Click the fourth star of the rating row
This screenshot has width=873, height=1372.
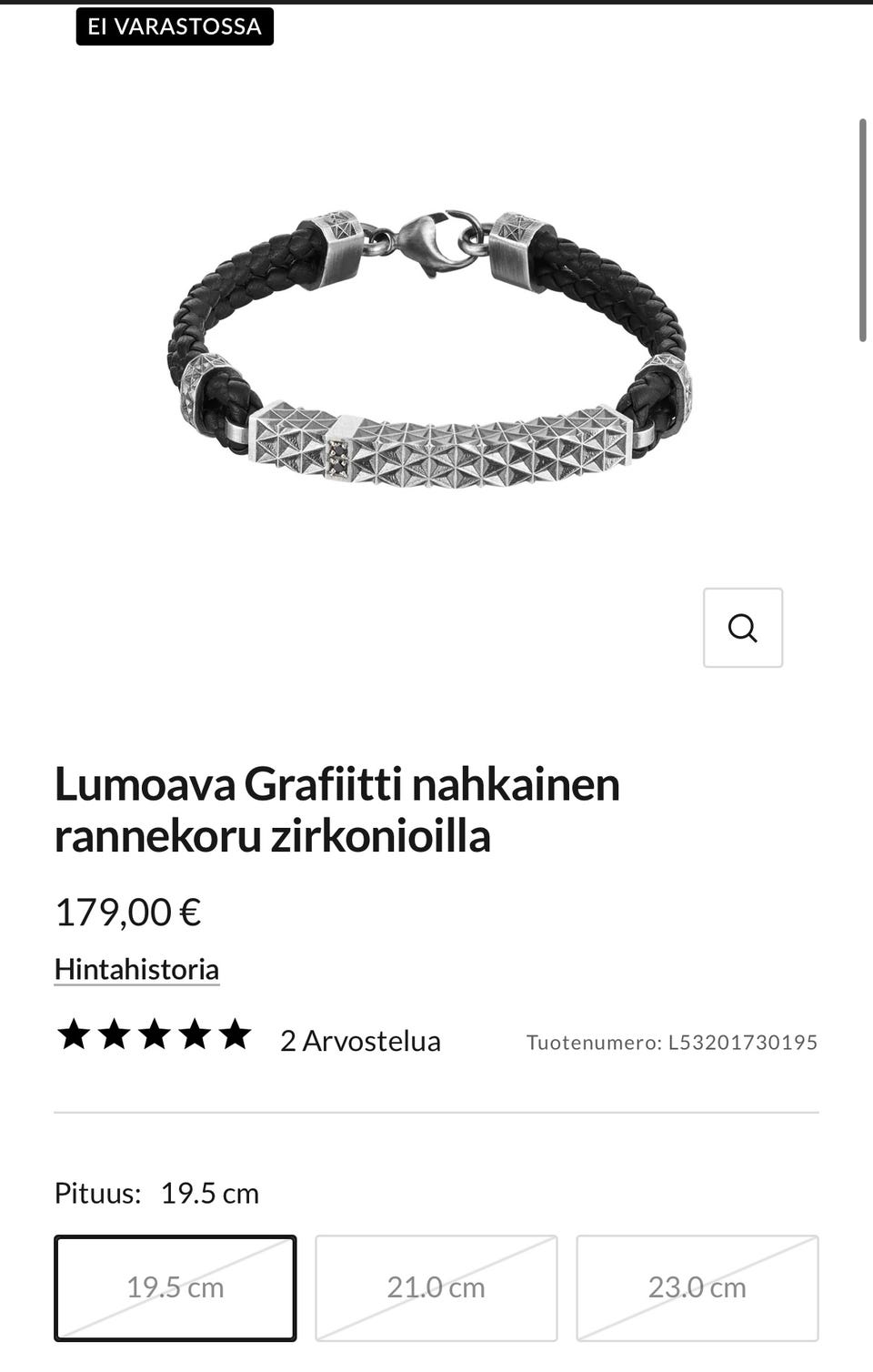click(195, 1034)
